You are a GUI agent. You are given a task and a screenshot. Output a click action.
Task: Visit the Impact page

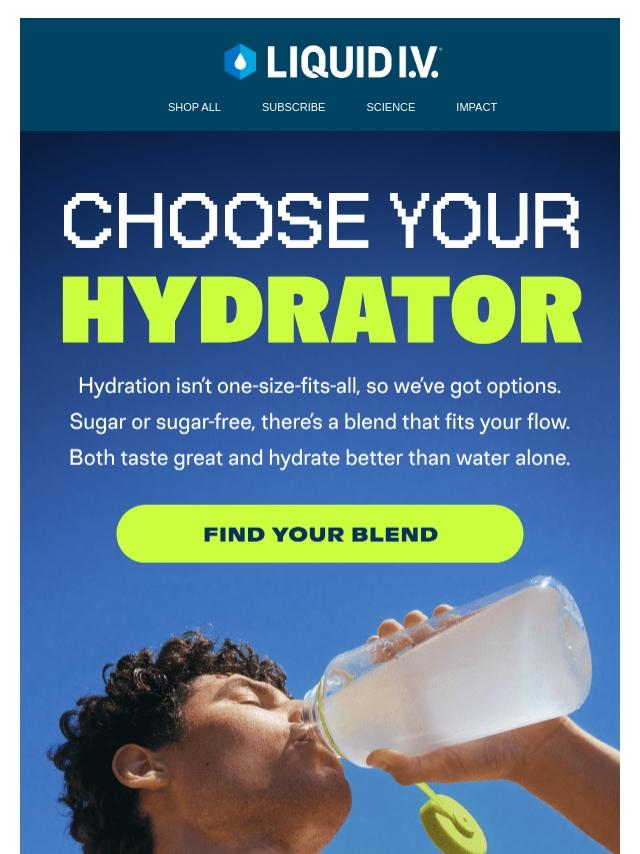click(x=476, y=107)
